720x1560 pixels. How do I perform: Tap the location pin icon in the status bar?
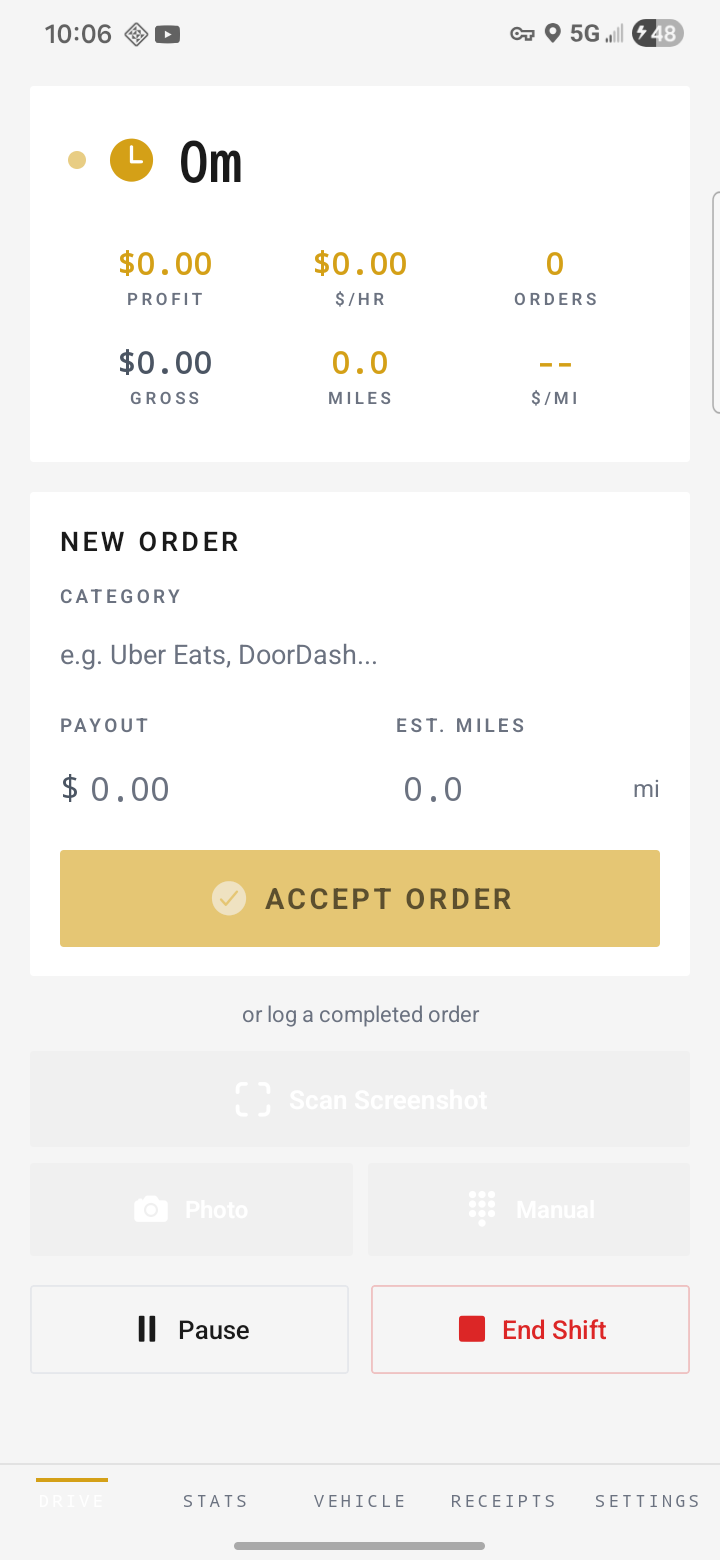pyautogui.click(x=554, y=33)
